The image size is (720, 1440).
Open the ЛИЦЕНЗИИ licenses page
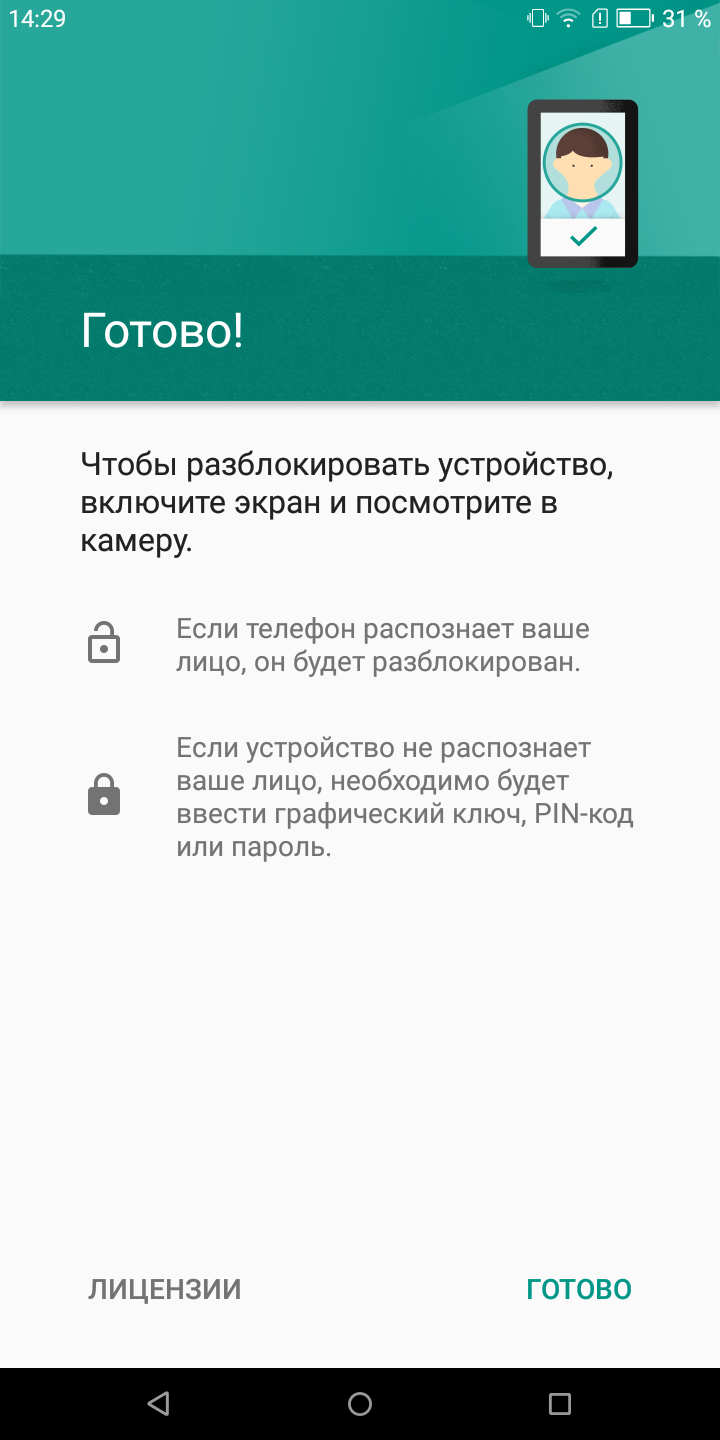(x=165, y=1289)
